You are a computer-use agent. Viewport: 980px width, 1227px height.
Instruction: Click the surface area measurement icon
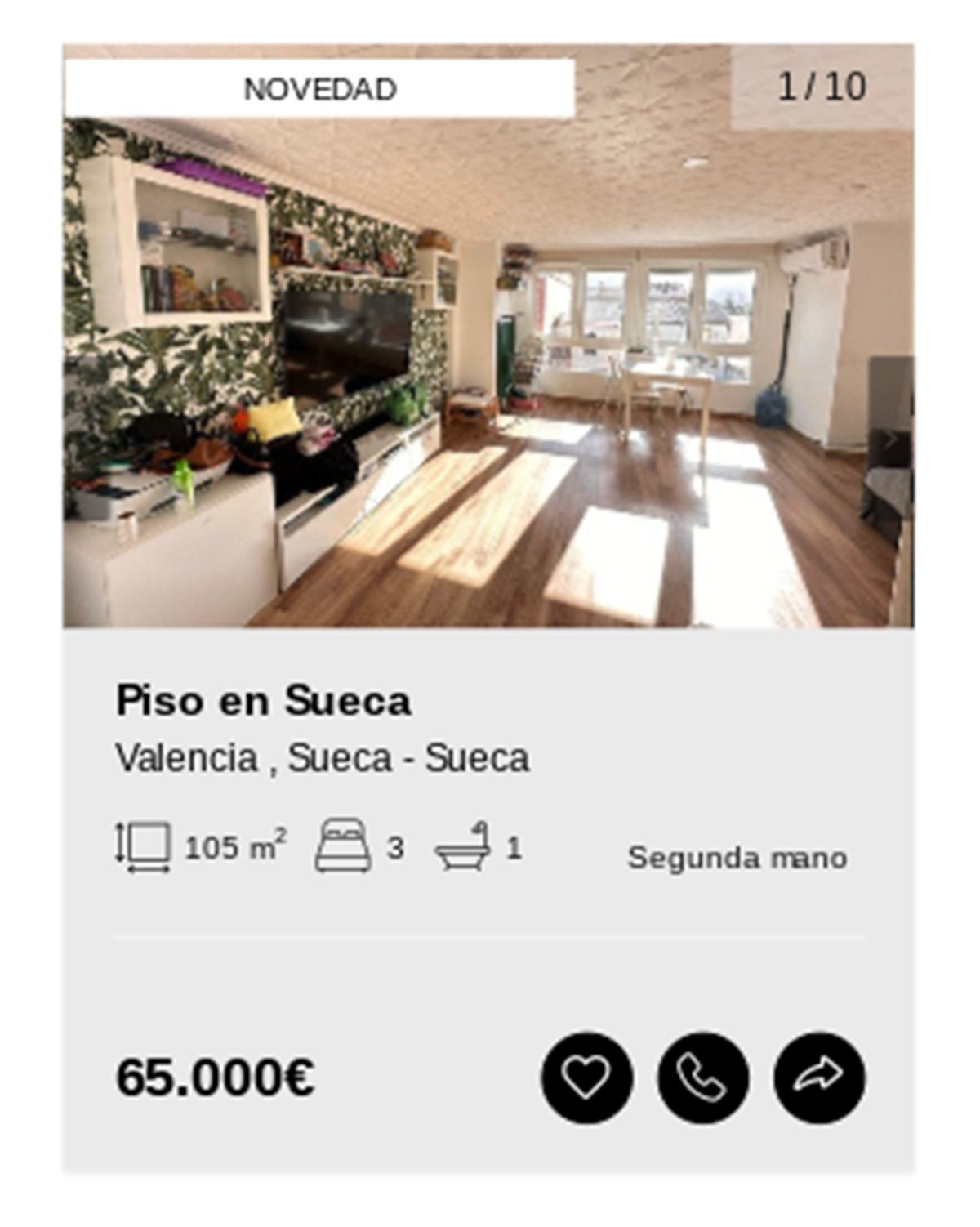tap(142, 848)
